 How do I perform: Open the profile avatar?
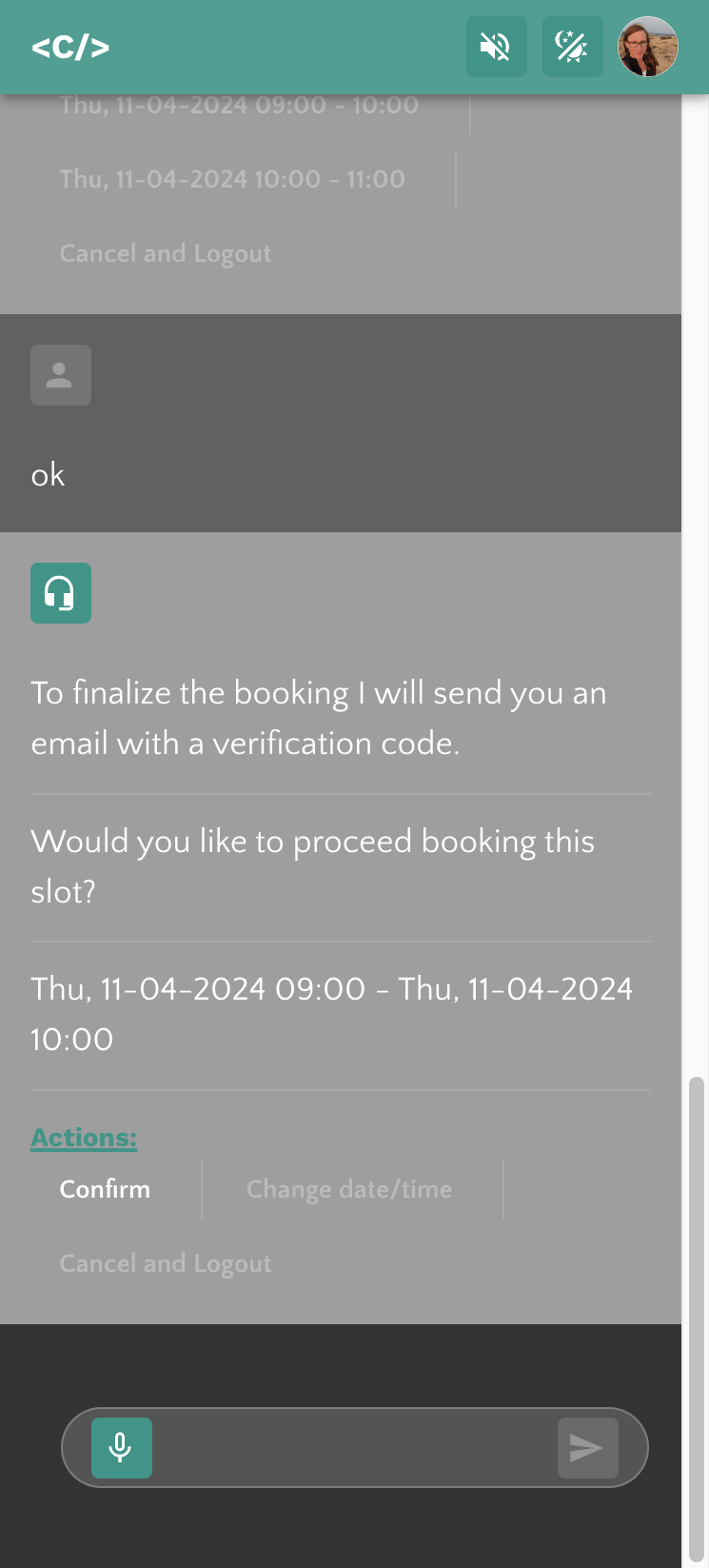pyautogui.click(x=648, y=47)
